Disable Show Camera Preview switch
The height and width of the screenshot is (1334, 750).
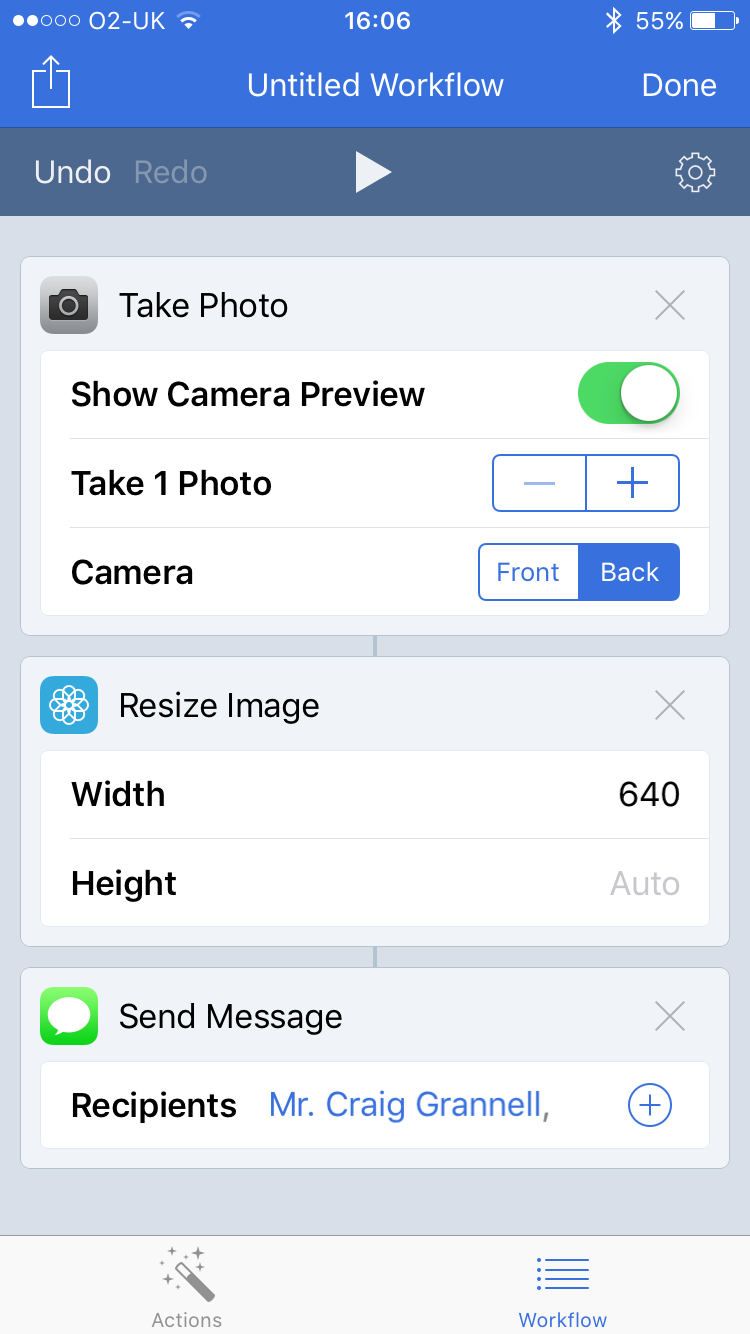(x=628, y=394)
